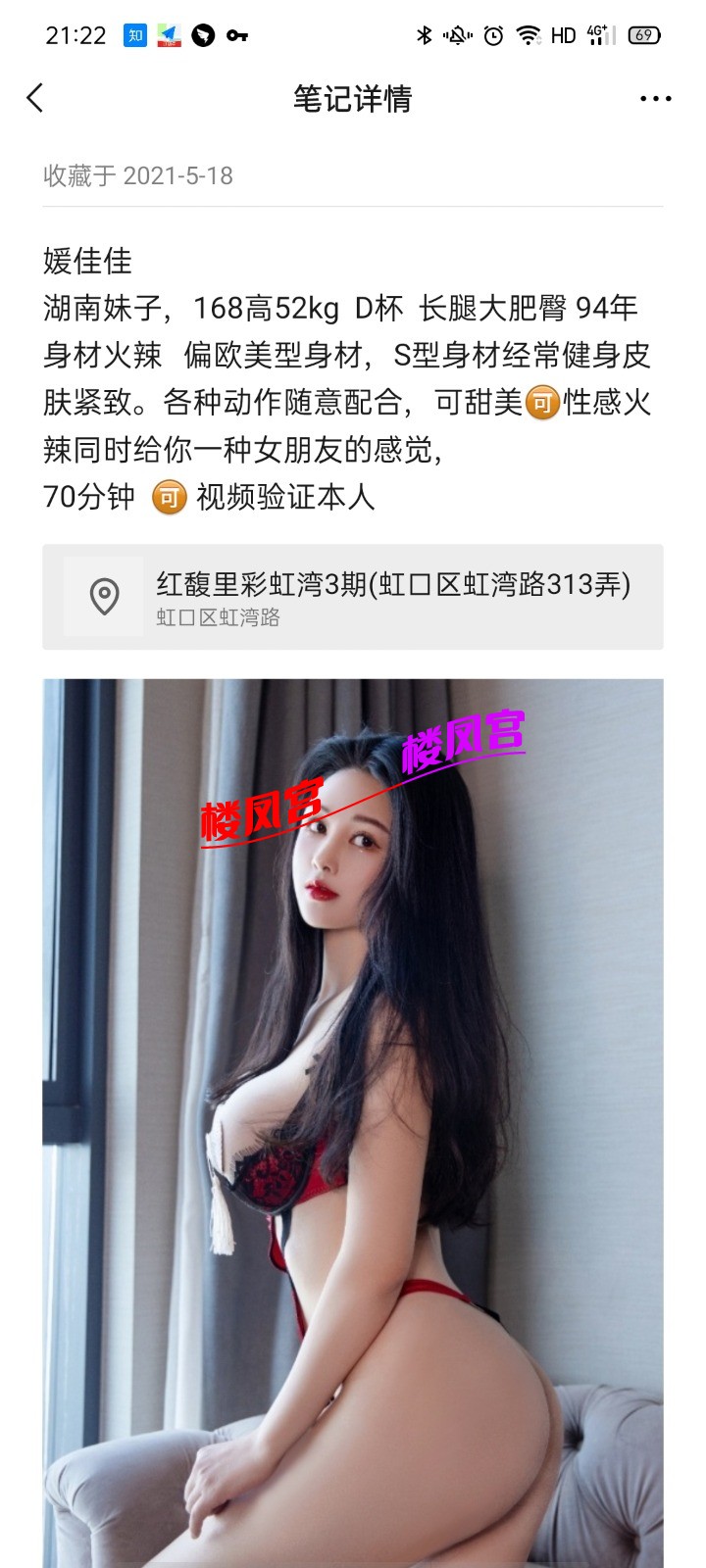This screenshot has height=1568, width=706.
Task: Open the three-dot overflow menu
Action: click(655, 99)
